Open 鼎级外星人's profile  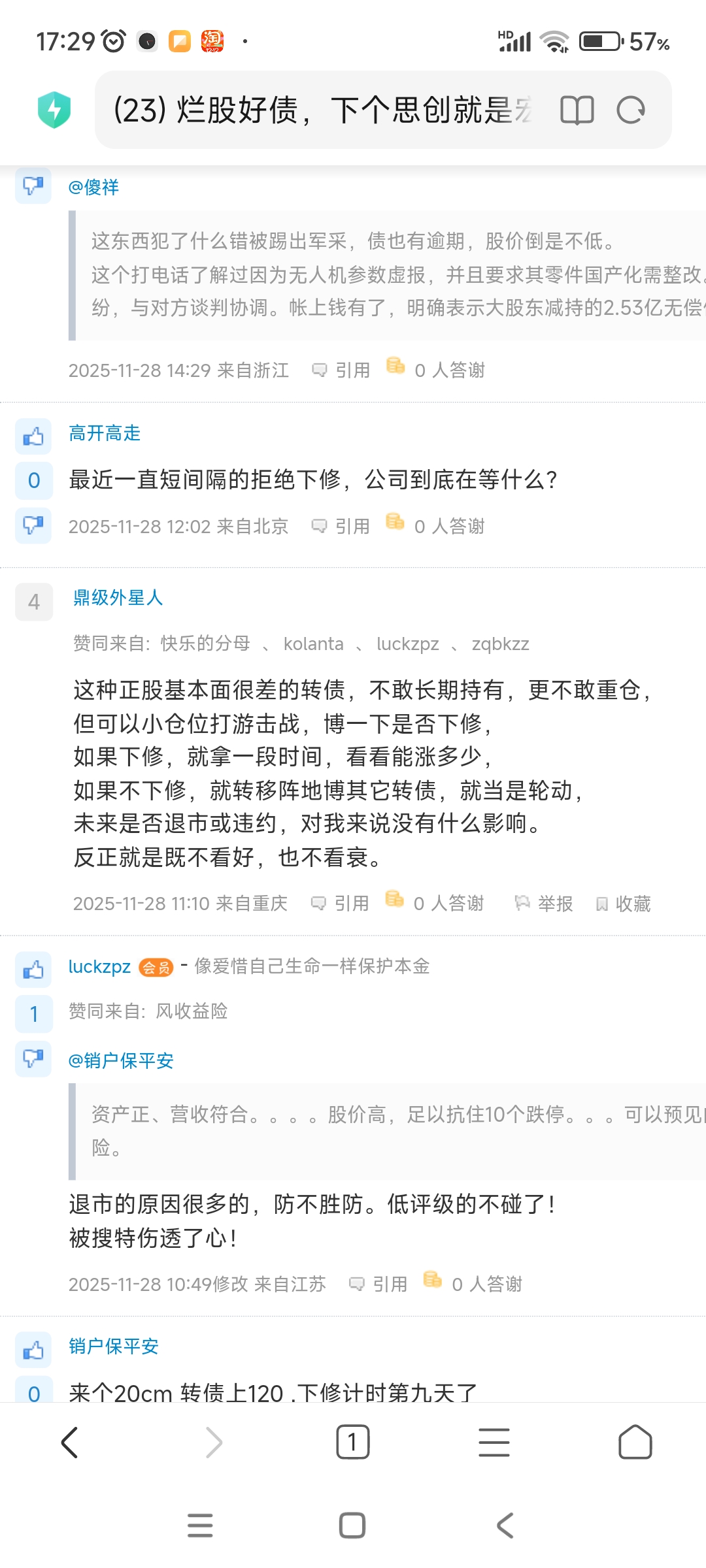(118, 598)
